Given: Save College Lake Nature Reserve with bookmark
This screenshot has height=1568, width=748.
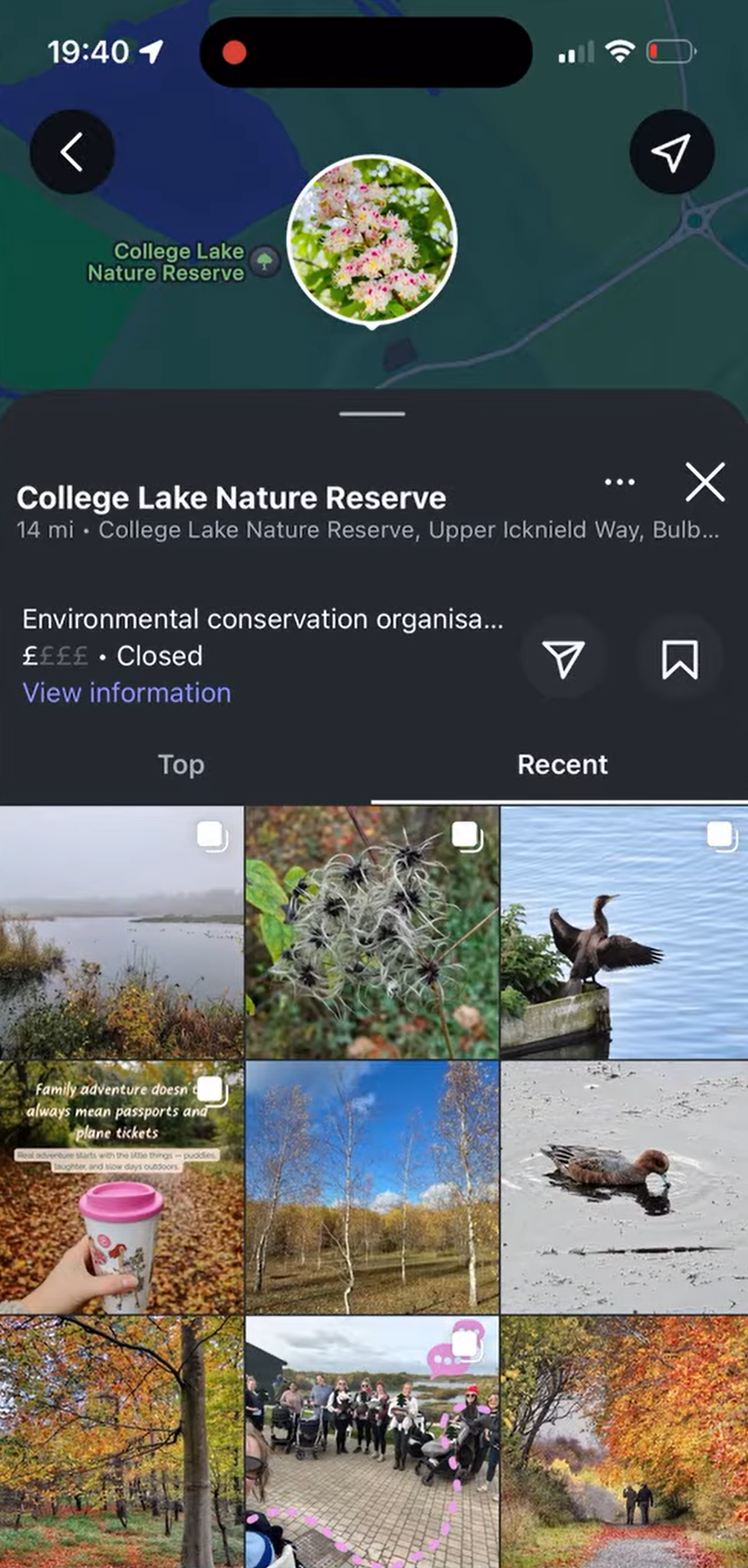Looking at the screenshot, I should [679, 658].
